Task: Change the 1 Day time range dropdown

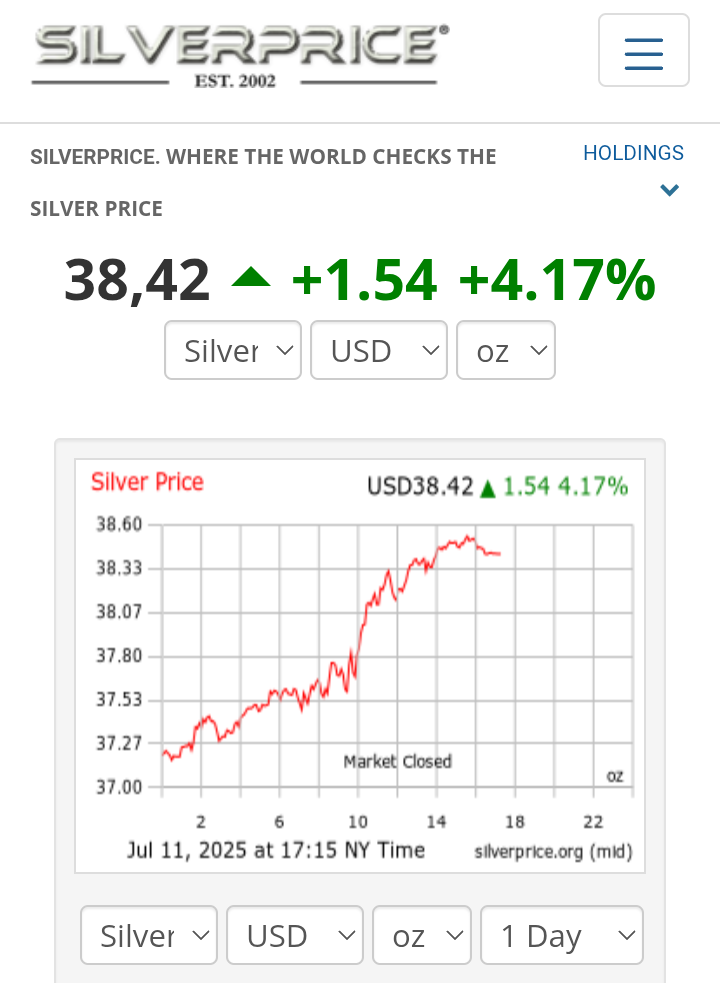Action: (562, 935)
